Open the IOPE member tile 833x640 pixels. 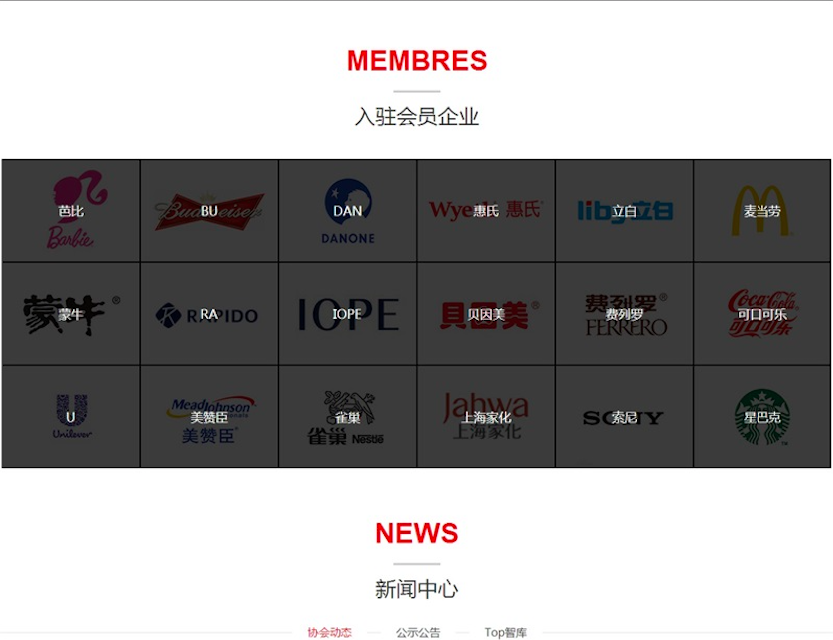(x=347, y=314)
